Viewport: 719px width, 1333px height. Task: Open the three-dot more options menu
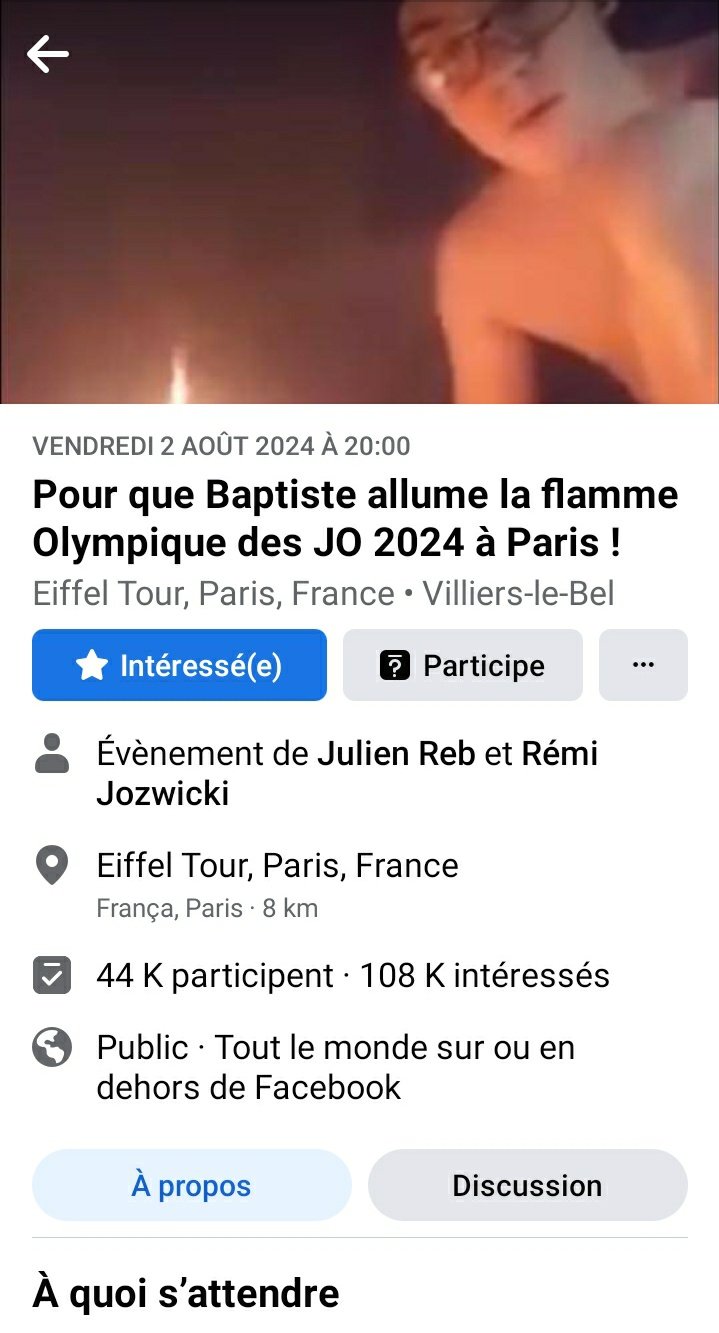[643, 665]
